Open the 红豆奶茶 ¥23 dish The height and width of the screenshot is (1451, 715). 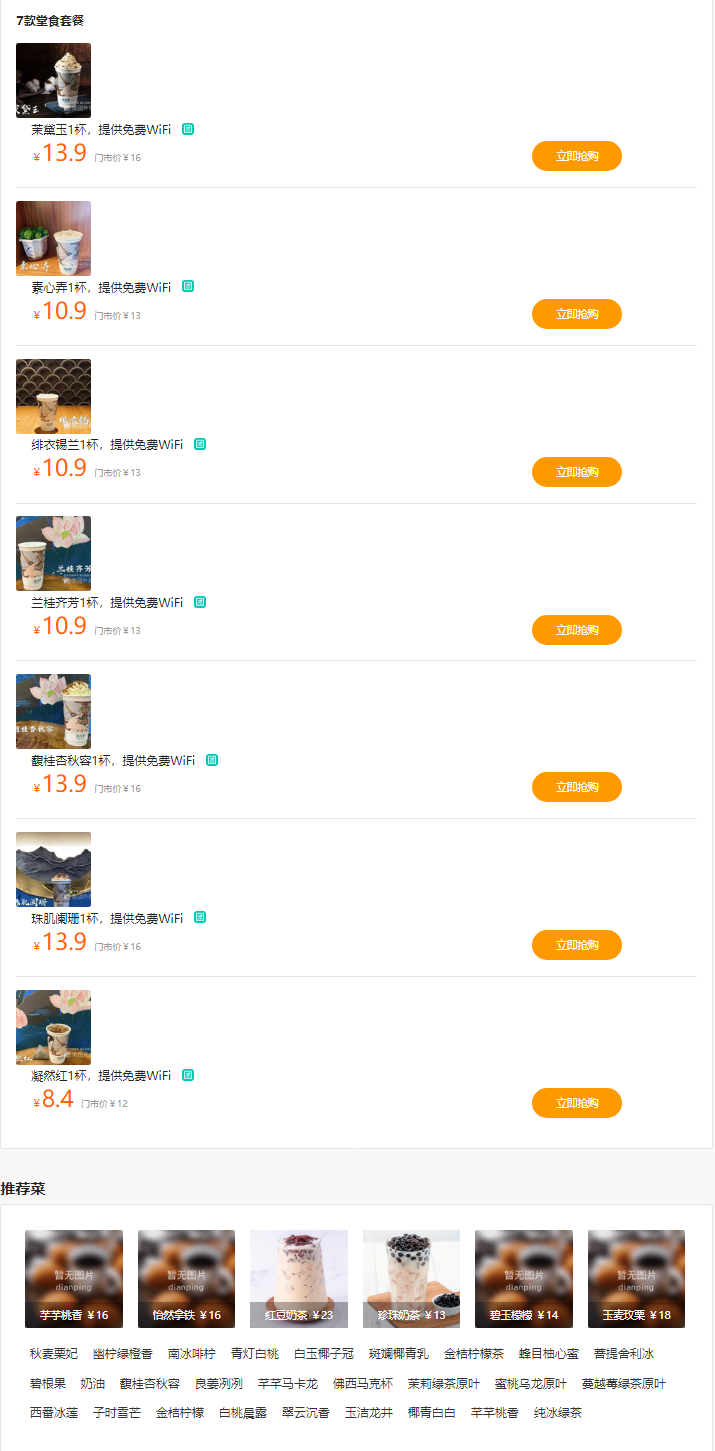tap(299, 1279)
